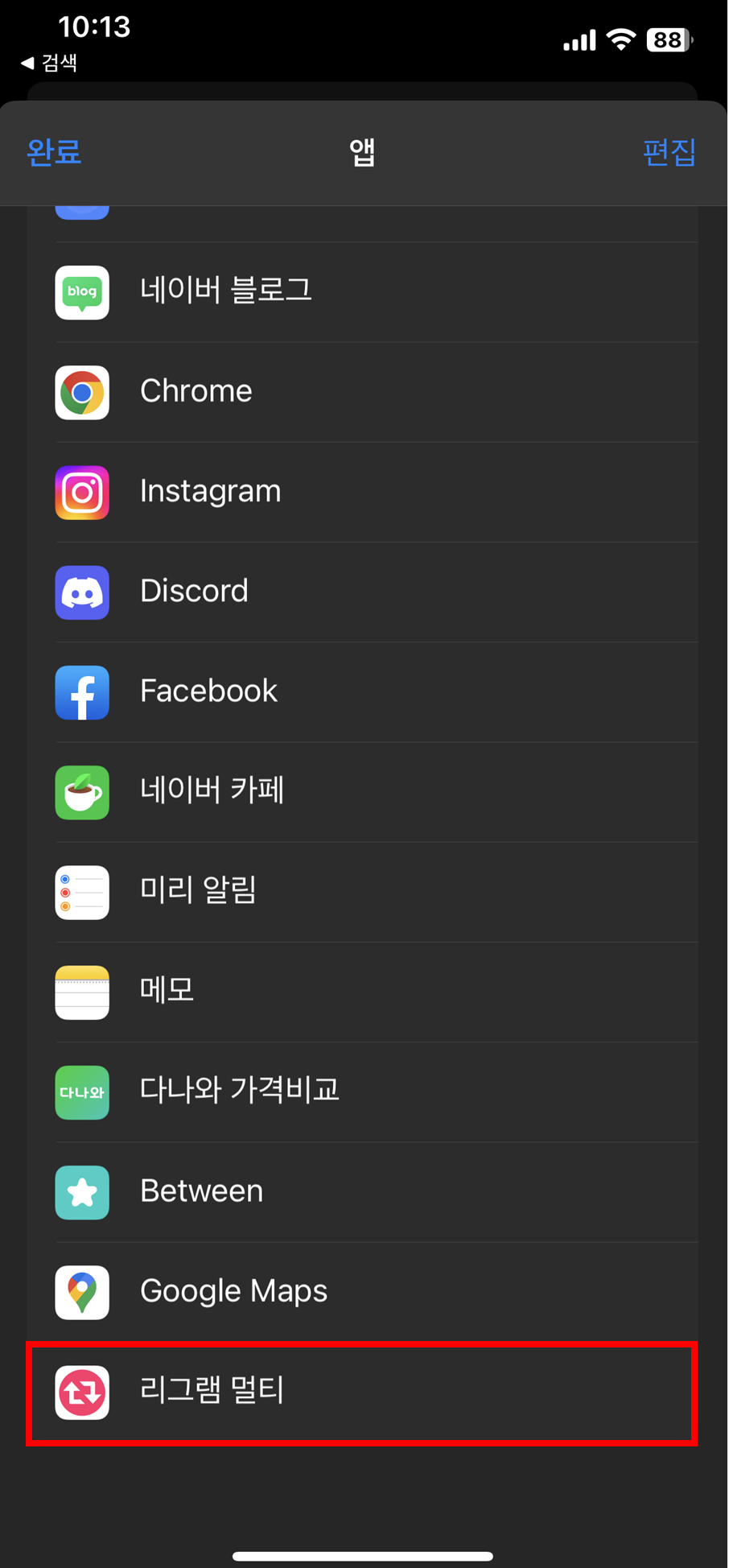This screenshot has height=1568, width=729.
Task: Choose Facebook from the list
Action: [x=362, y=691]
